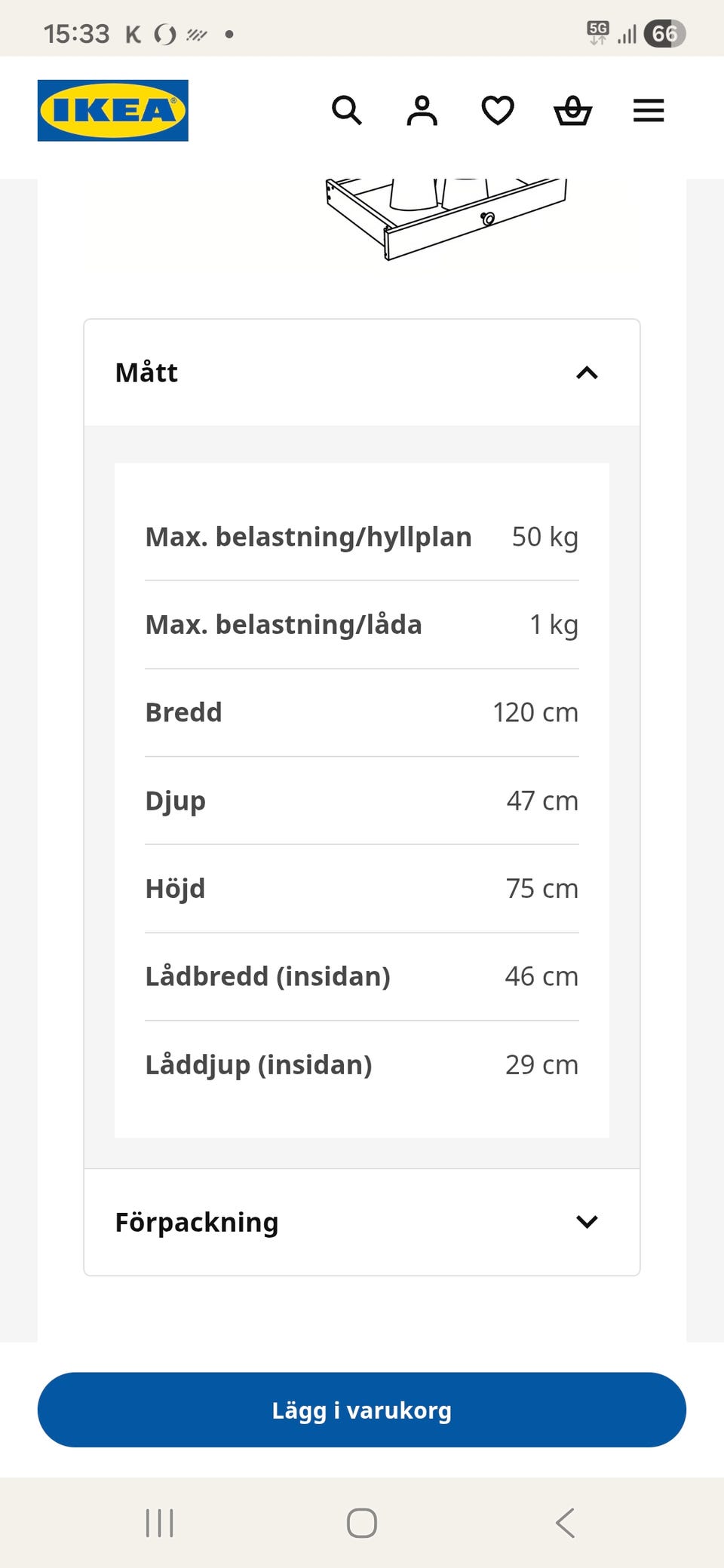Image resolution: width=724 pixels, height=1568 pixels.
Task: Open the user account icon
Action: tap(422, 111)
